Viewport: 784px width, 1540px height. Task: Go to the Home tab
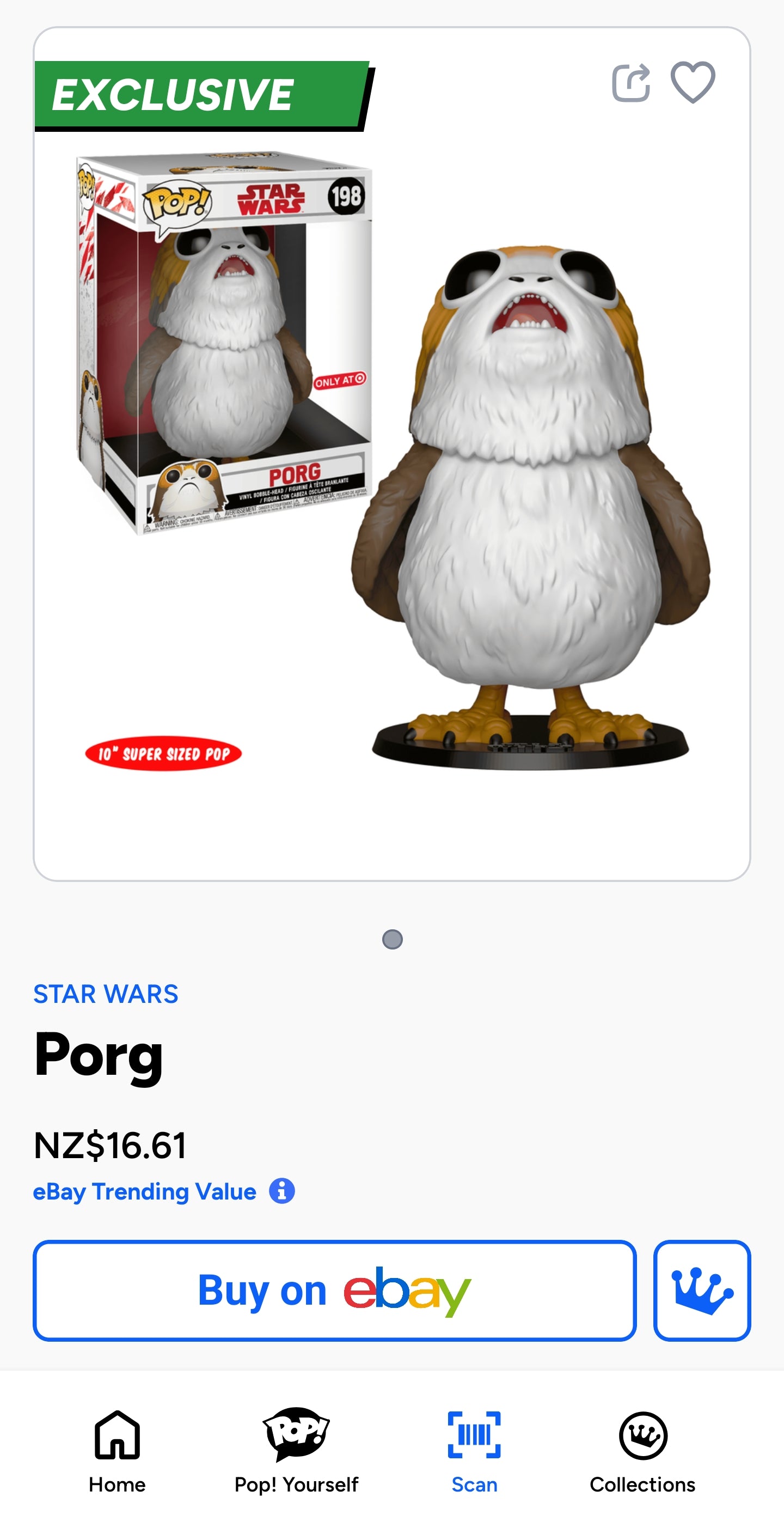[x=117, y=1451]
